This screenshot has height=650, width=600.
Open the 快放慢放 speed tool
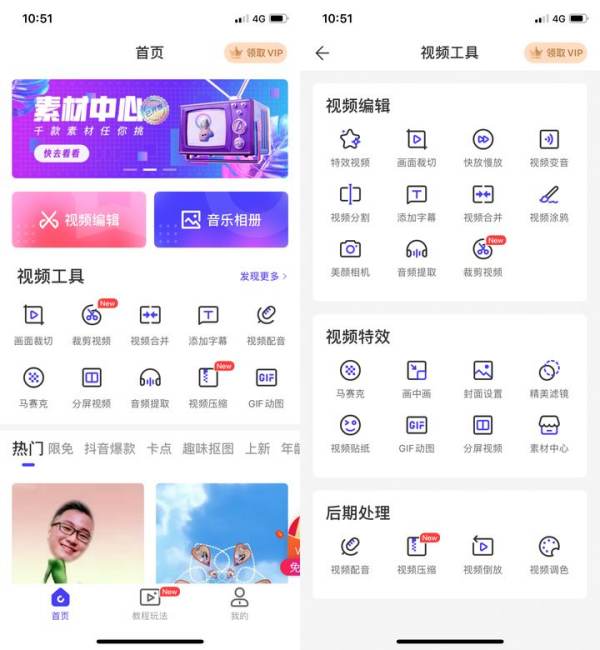tap(483, 146)
